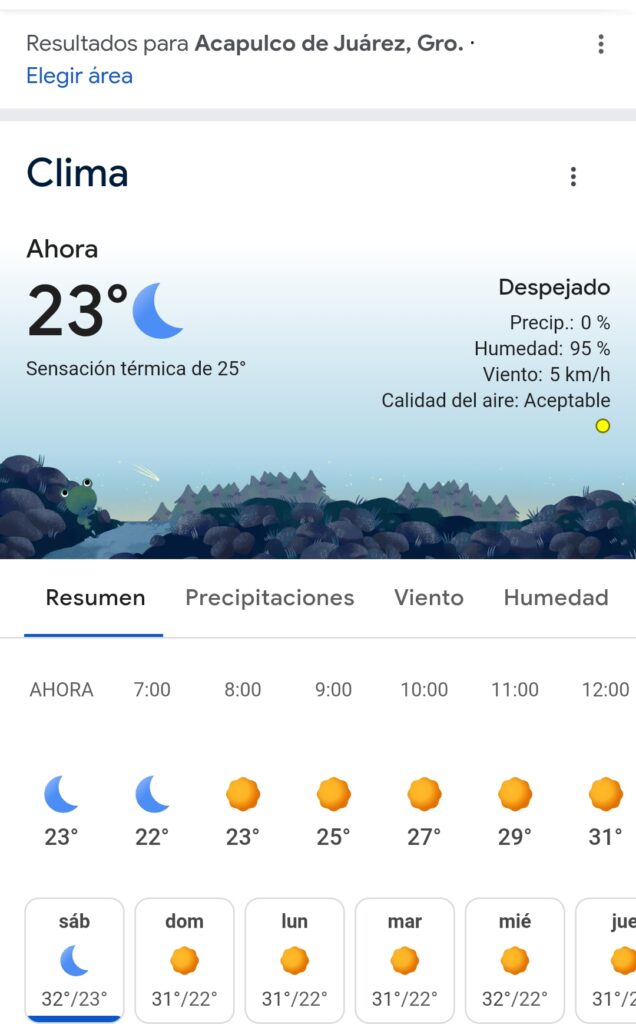Open overflow menu beside Acapulco de Juárez results
The width and height of the screenshot is (636, 1024).
(600, 44)
